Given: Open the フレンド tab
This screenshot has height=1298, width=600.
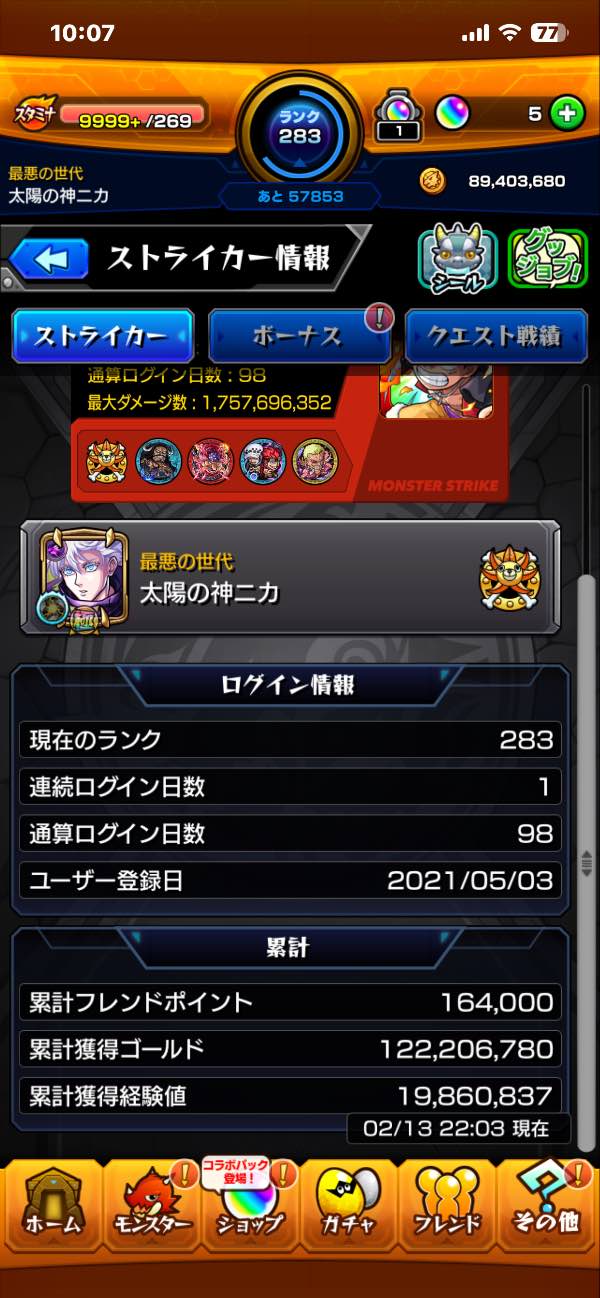Looking at the screenshot, I should [x=447, y=1208].
